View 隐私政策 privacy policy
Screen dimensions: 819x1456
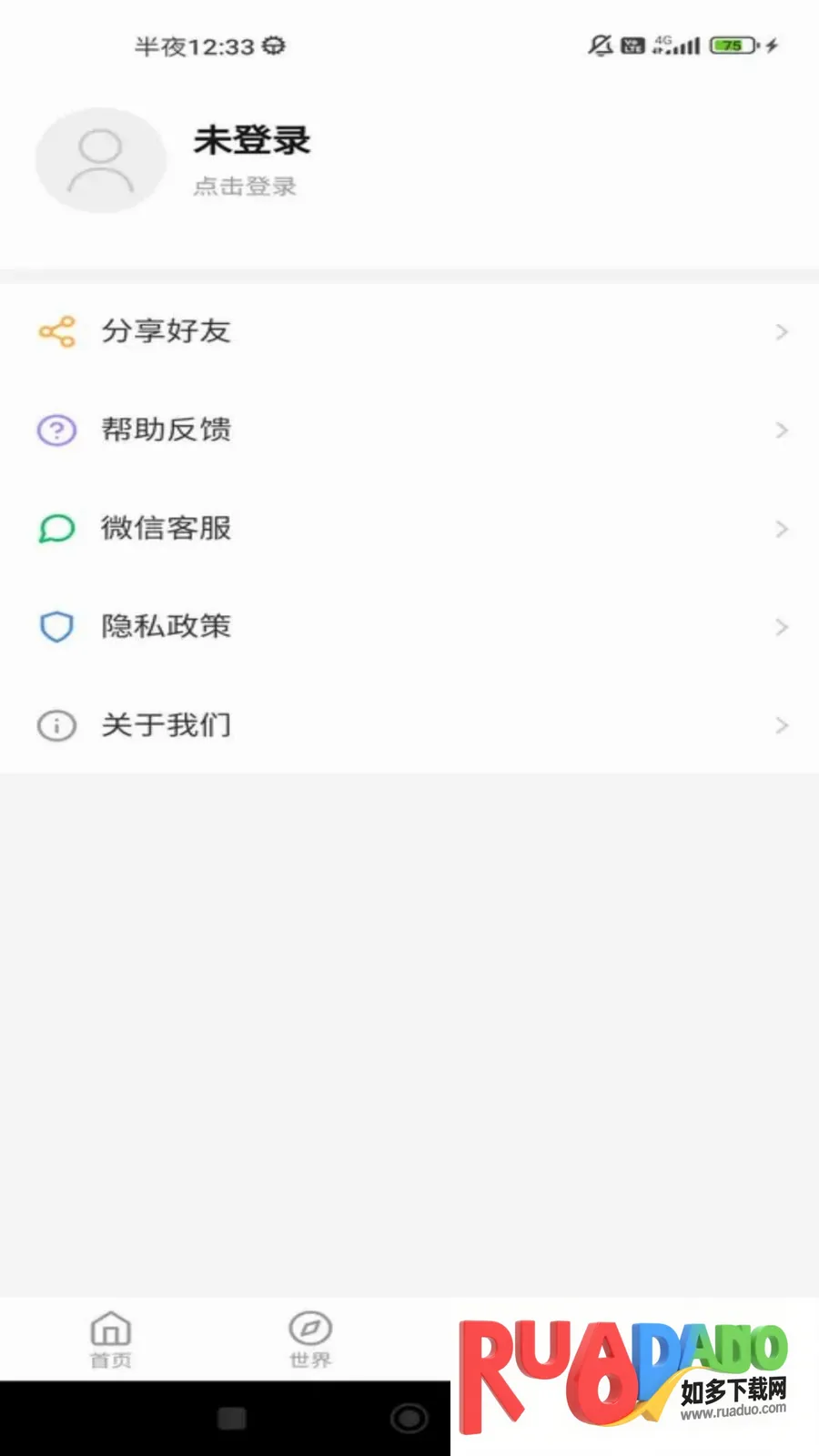[409, 626]
